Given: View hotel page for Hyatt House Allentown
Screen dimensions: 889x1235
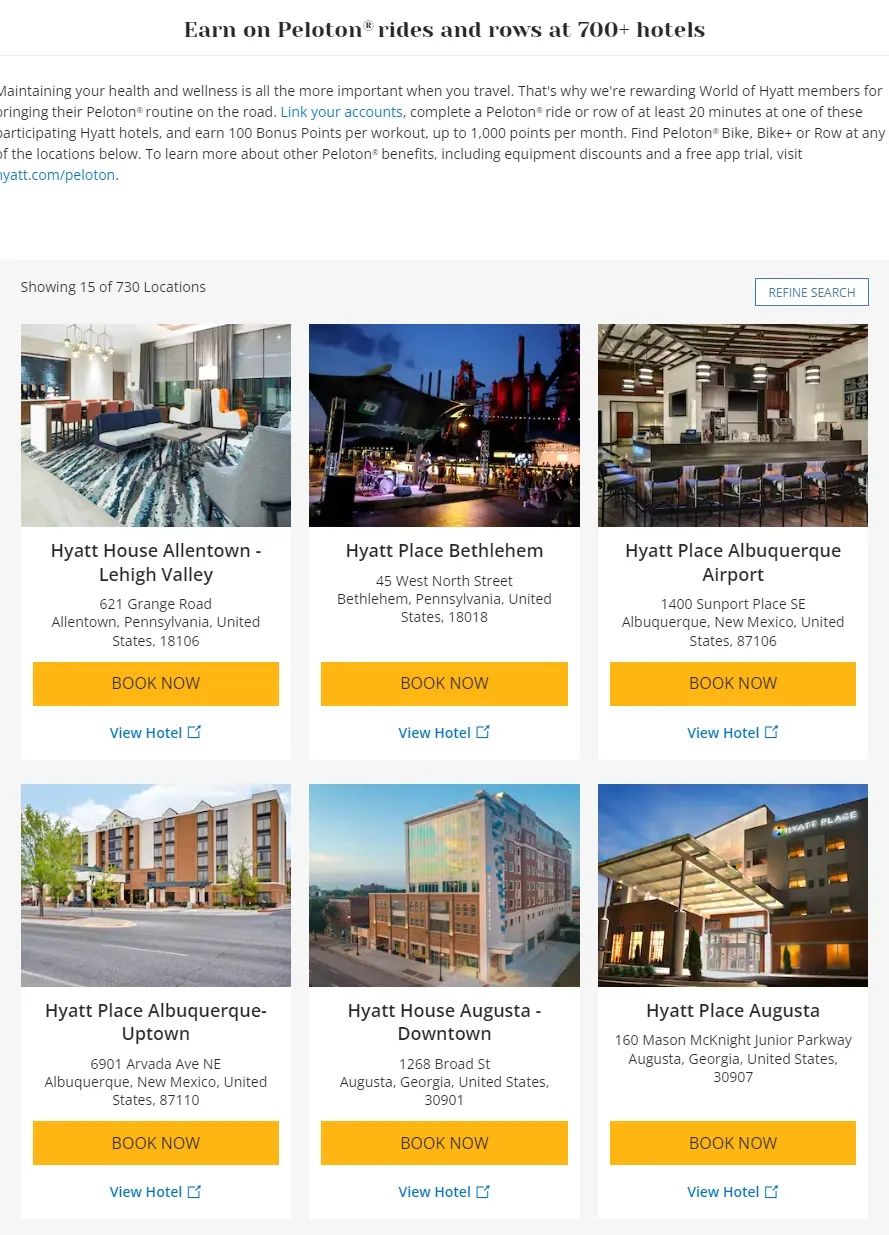Looking at the screenshot, I should pyautogui.click(x=155, y=733).
